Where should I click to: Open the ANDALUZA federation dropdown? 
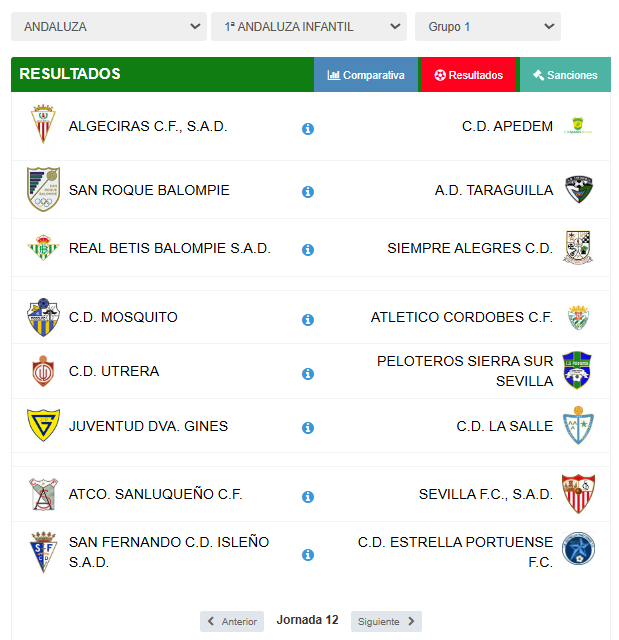[x=108, y=27]
